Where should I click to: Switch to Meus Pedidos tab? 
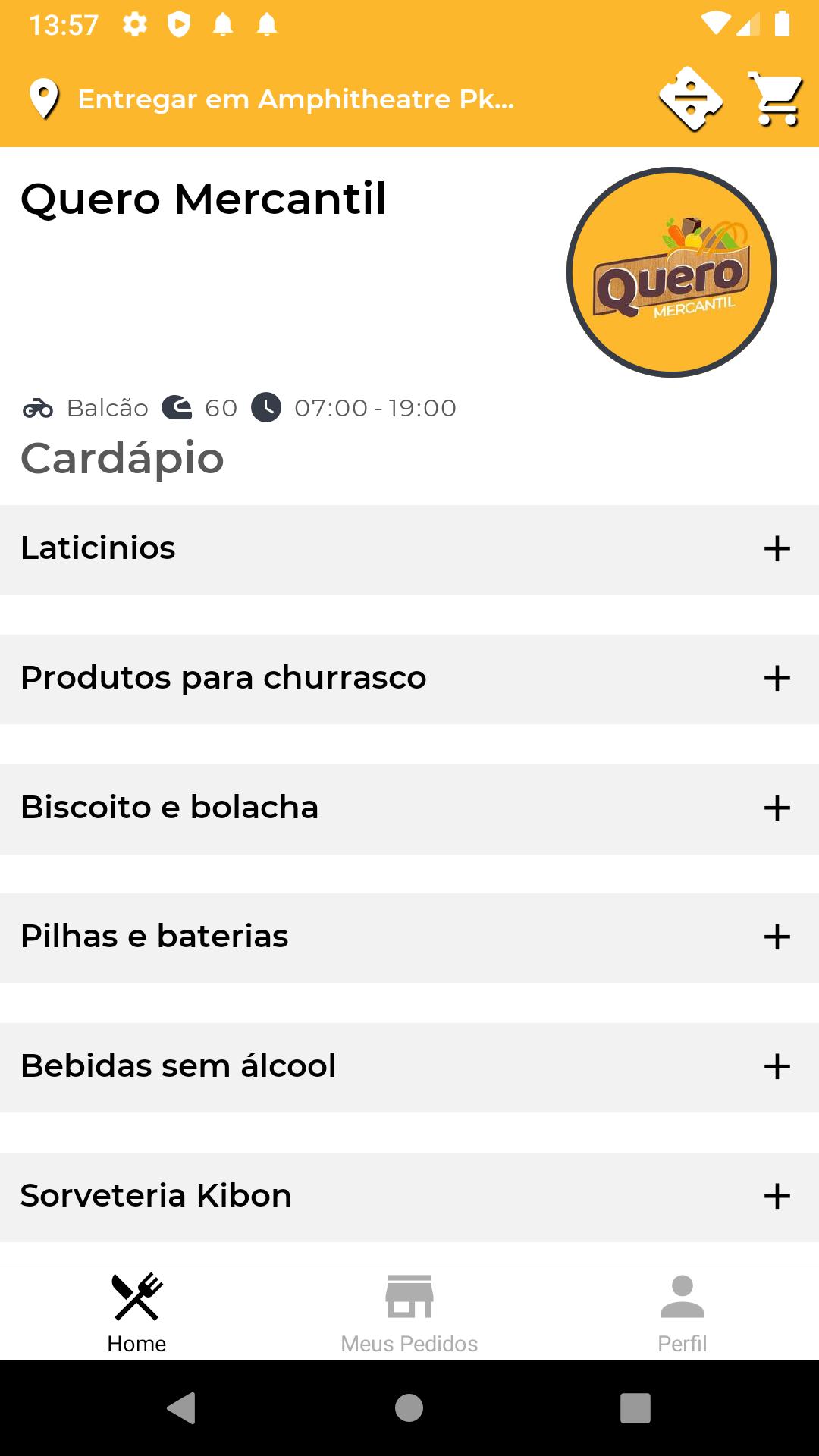(x=409, y=1313)
